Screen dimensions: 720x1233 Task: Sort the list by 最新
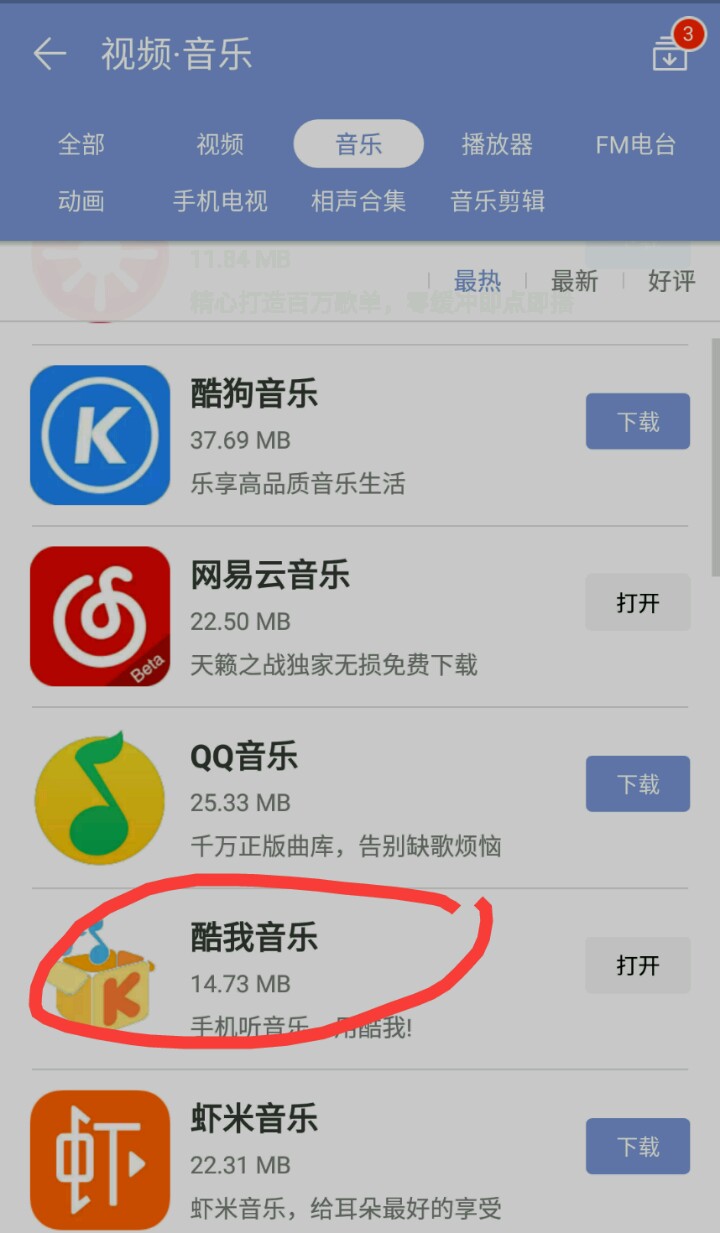click(575, 282)
